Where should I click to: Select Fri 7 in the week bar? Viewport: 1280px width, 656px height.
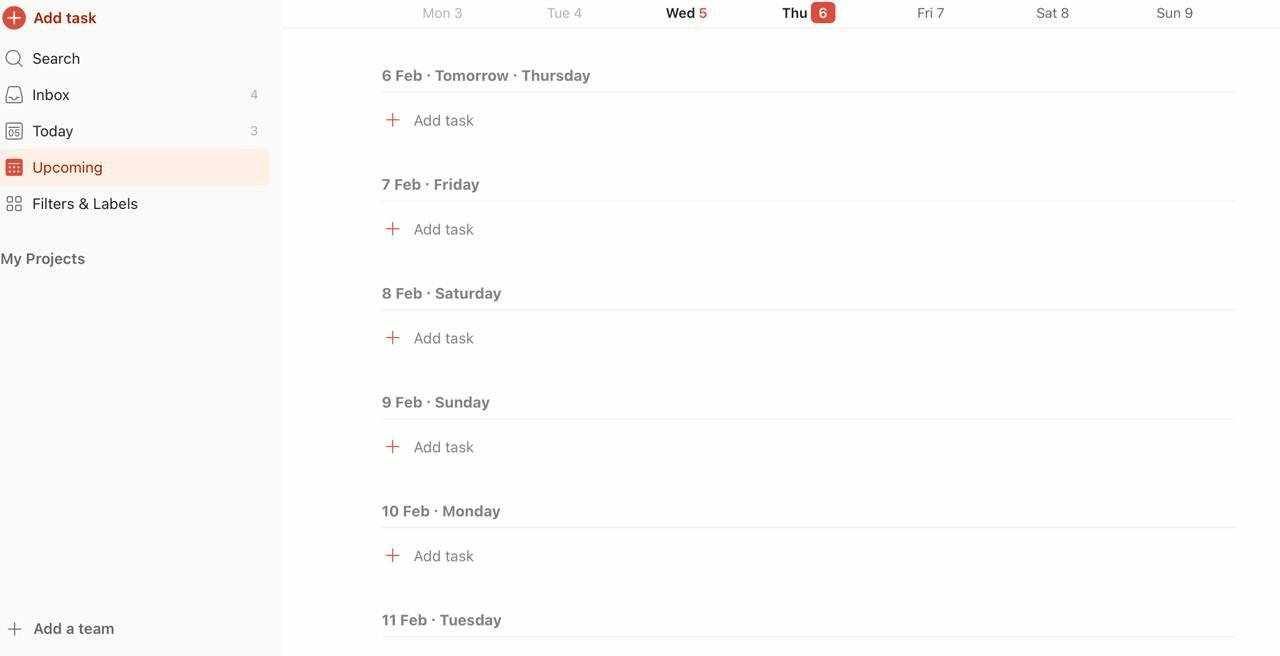(930, 13)
